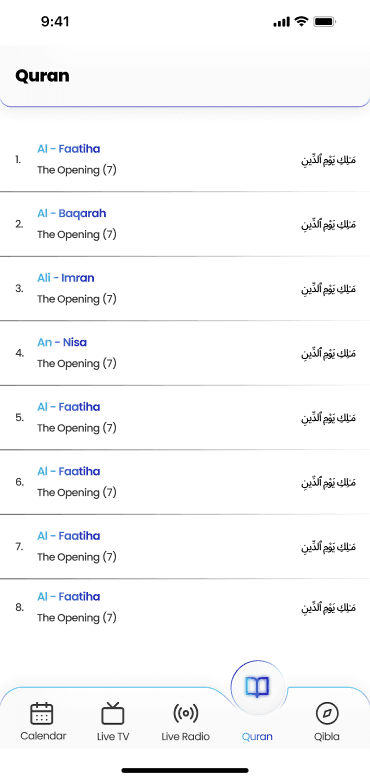The width and height of the screenshot is (370, 780).
Task: Switch to the Calendar tab
Action: pyautogui.click(x=43, y=721)
